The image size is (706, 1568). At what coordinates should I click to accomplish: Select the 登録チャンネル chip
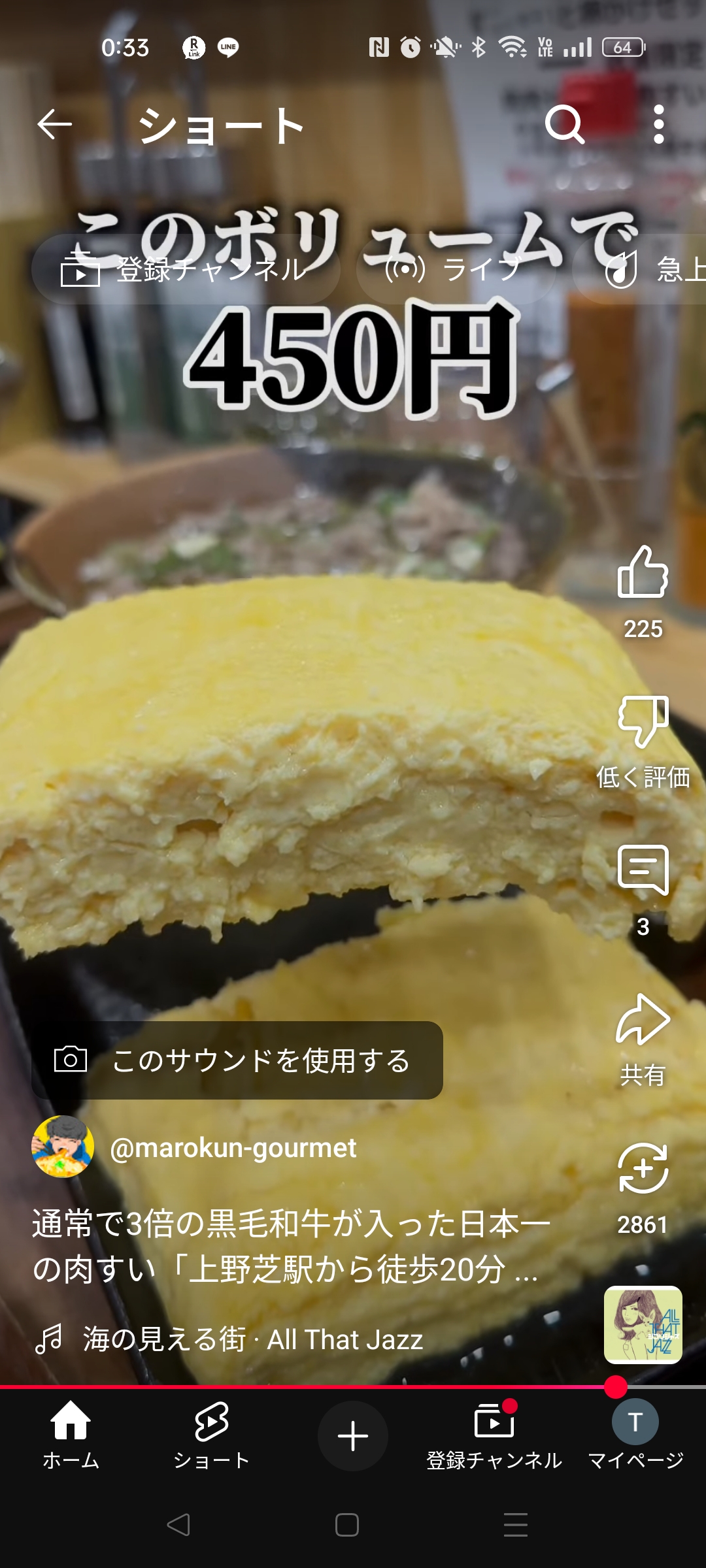pos(186,269)
